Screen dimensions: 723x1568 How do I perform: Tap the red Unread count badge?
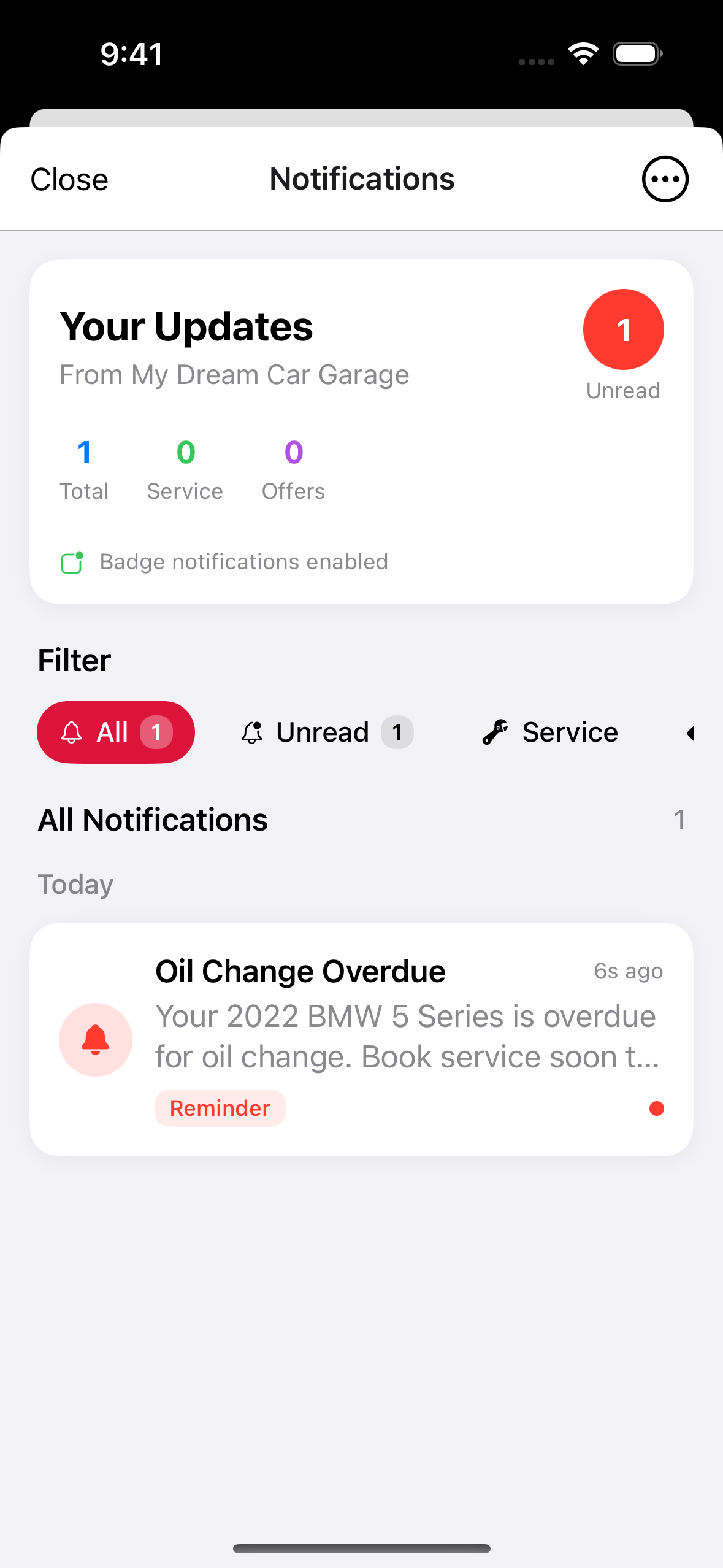click(624, 329)
